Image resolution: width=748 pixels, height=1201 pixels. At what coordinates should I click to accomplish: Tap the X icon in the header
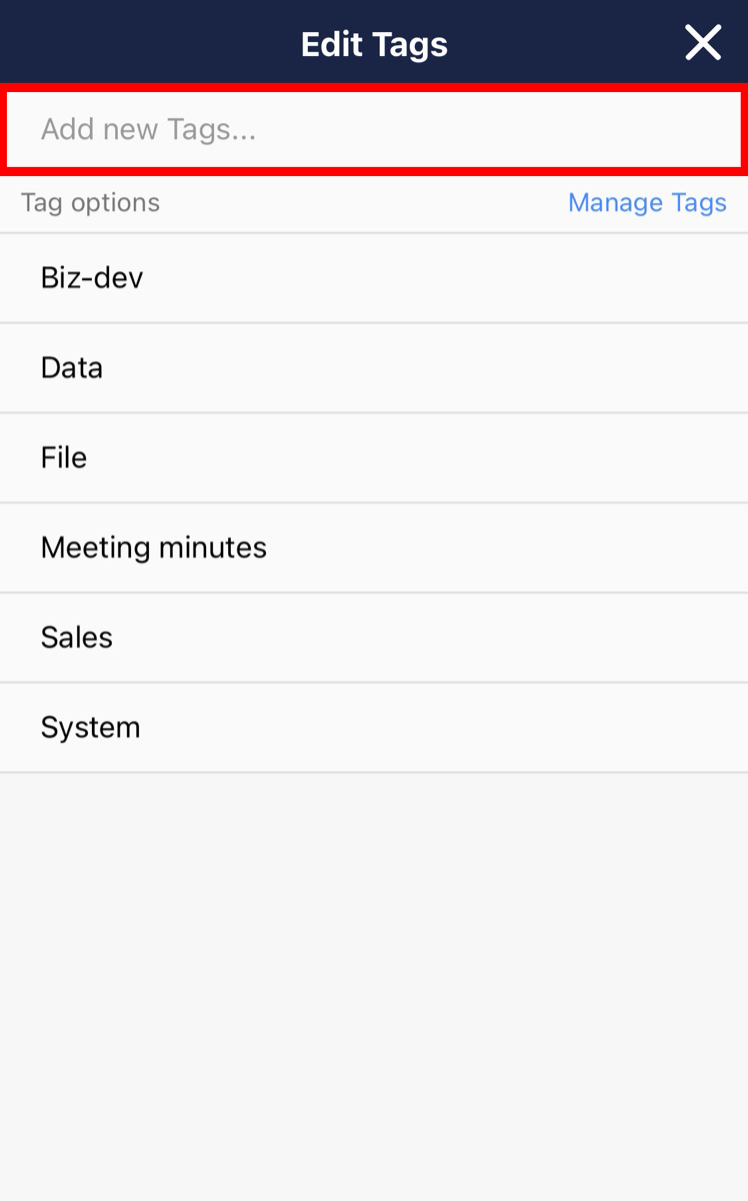point(703,42)
